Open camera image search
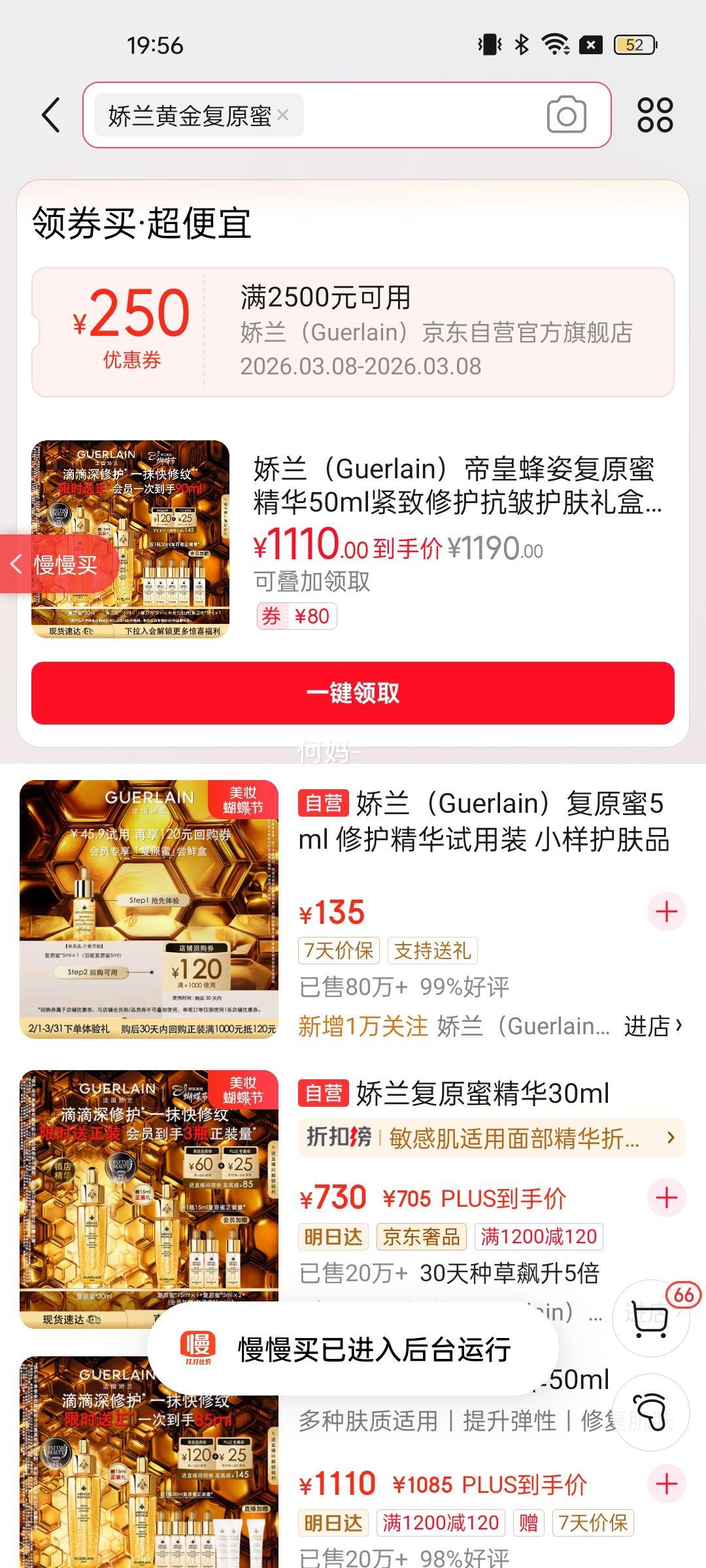706x1568 pixels. 566,116
